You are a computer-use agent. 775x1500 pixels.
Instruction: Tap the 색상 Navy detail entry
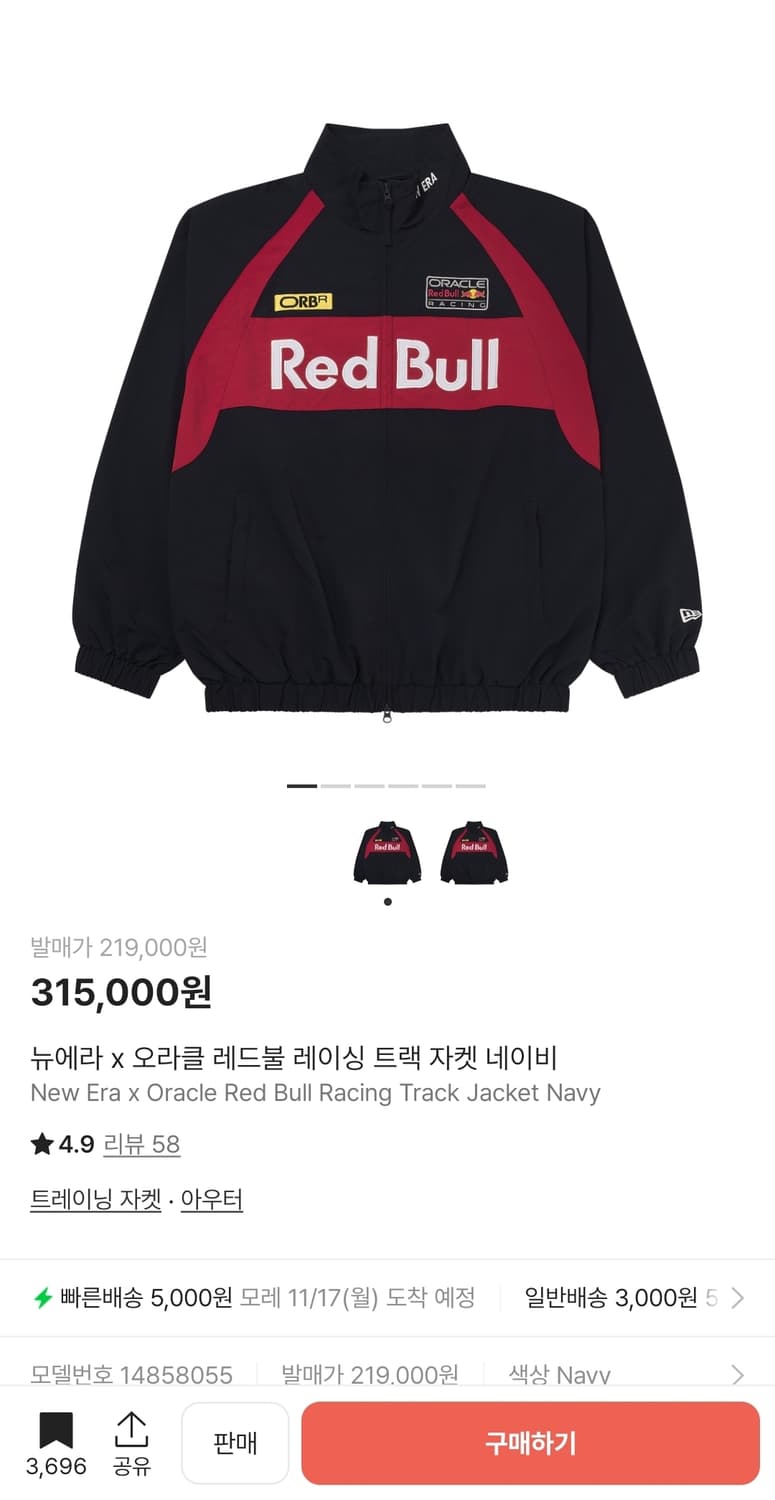coord(559,1374)
